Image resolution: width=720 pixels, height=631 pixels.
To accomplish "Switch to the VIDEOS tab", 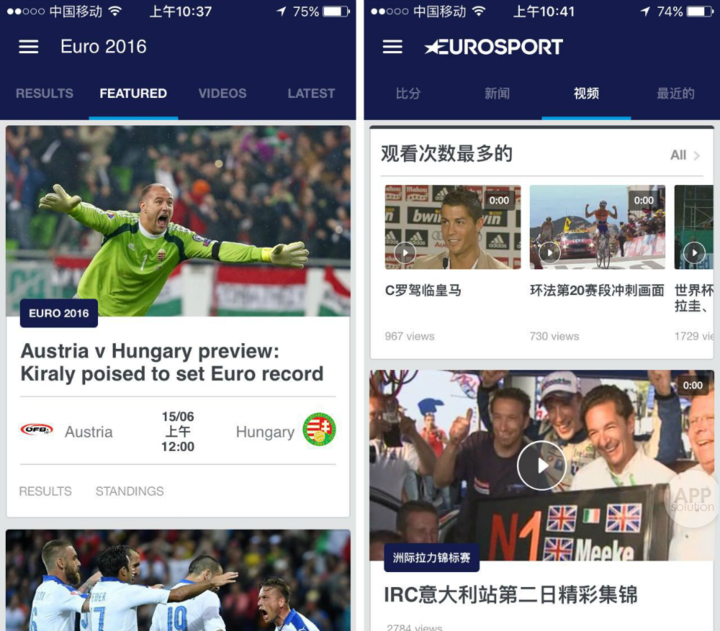I will pyautogui.click(x=222, y=93).
